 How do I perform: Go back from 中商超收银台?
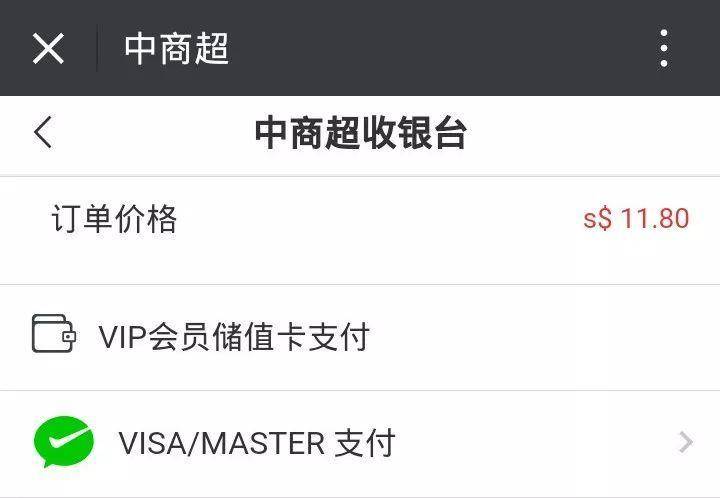point(43,133)
